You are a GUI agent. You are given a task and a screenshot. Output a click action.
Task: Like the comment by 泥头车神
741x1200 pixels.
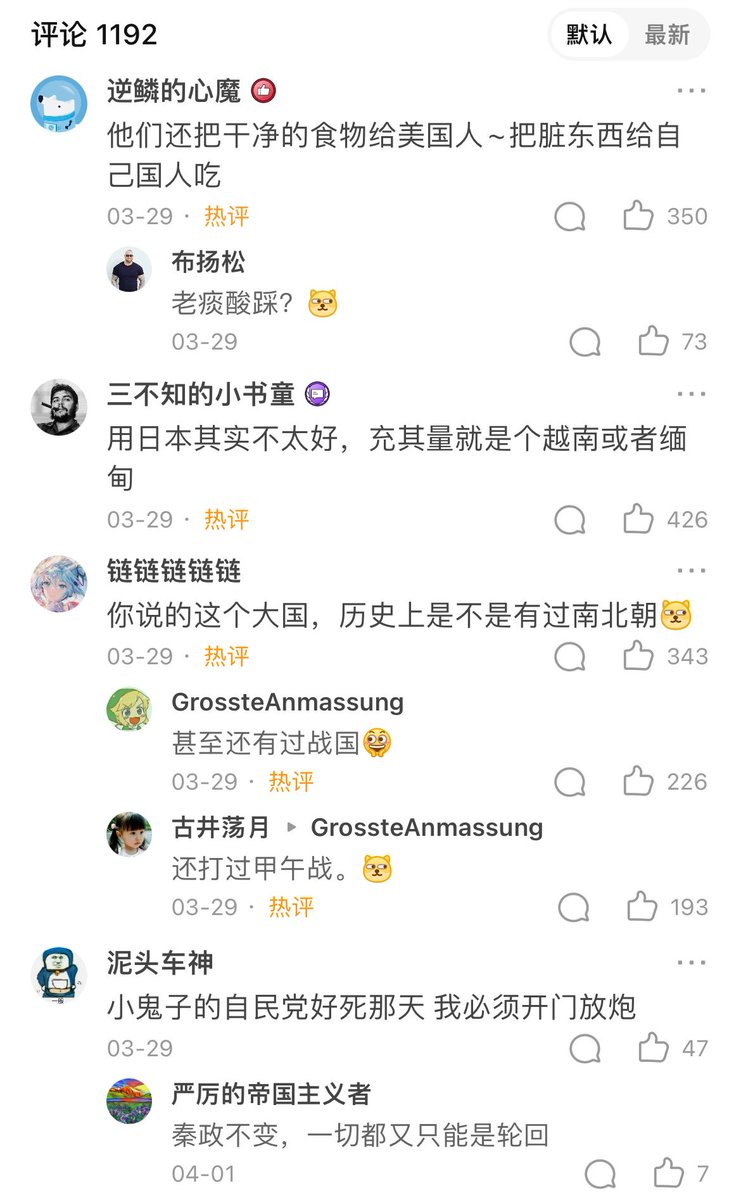(654, 1048)
